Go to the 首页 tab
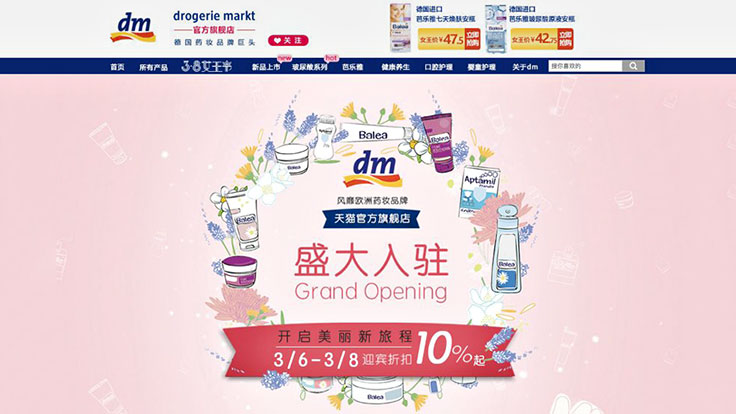The image size is (736, 414). click(118, 66)
